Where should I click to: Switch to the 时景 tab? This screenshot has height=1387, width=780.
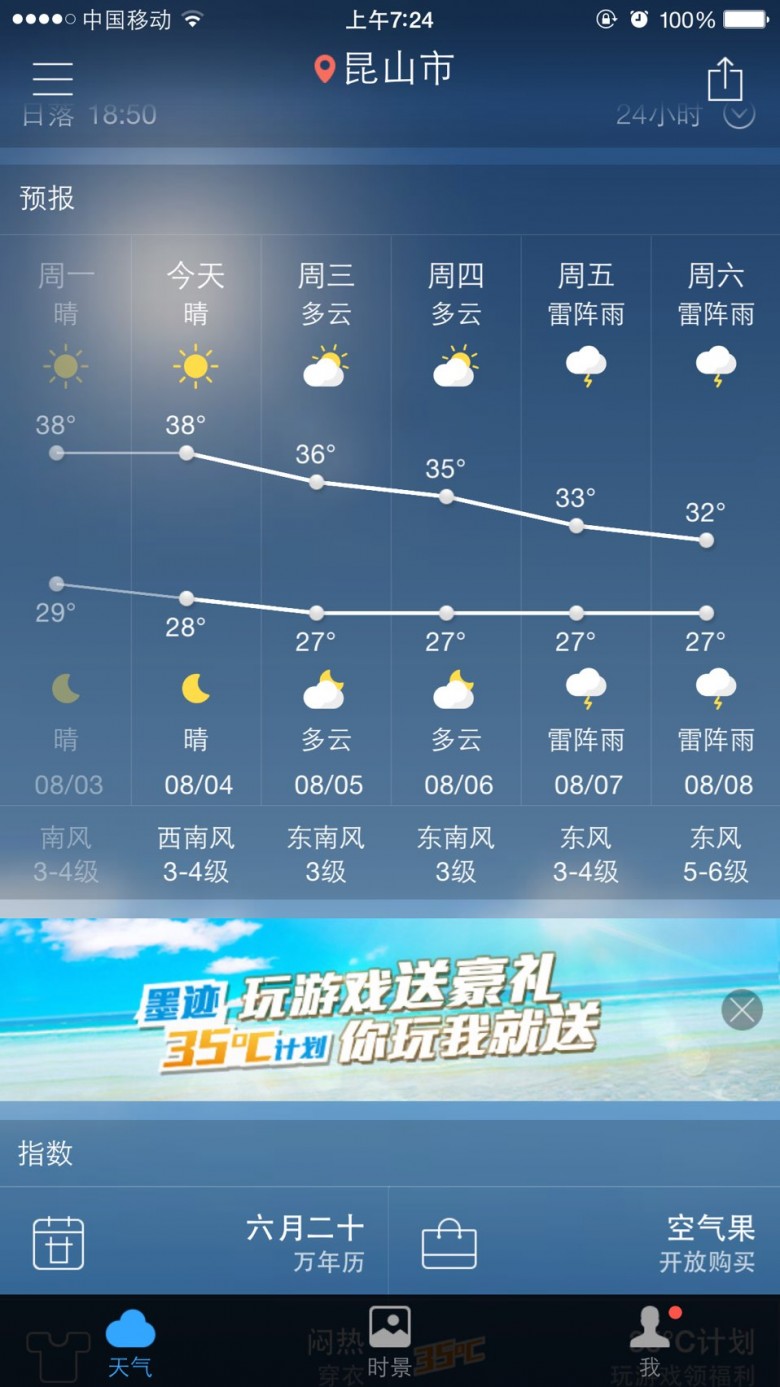(390, 1343)
